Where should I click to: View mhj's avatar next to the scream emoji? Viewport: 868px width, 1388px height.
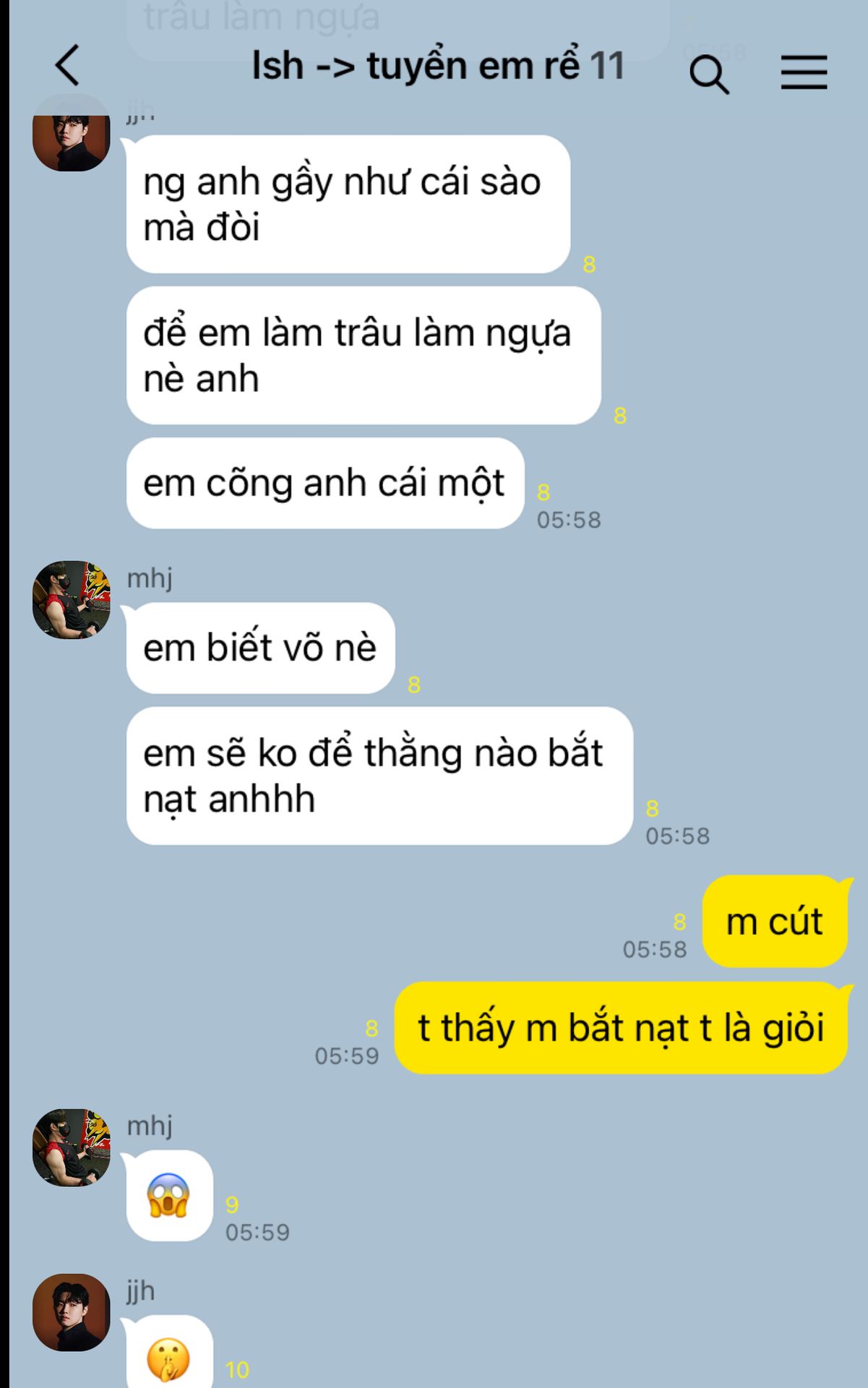(x=72, y=1147)
